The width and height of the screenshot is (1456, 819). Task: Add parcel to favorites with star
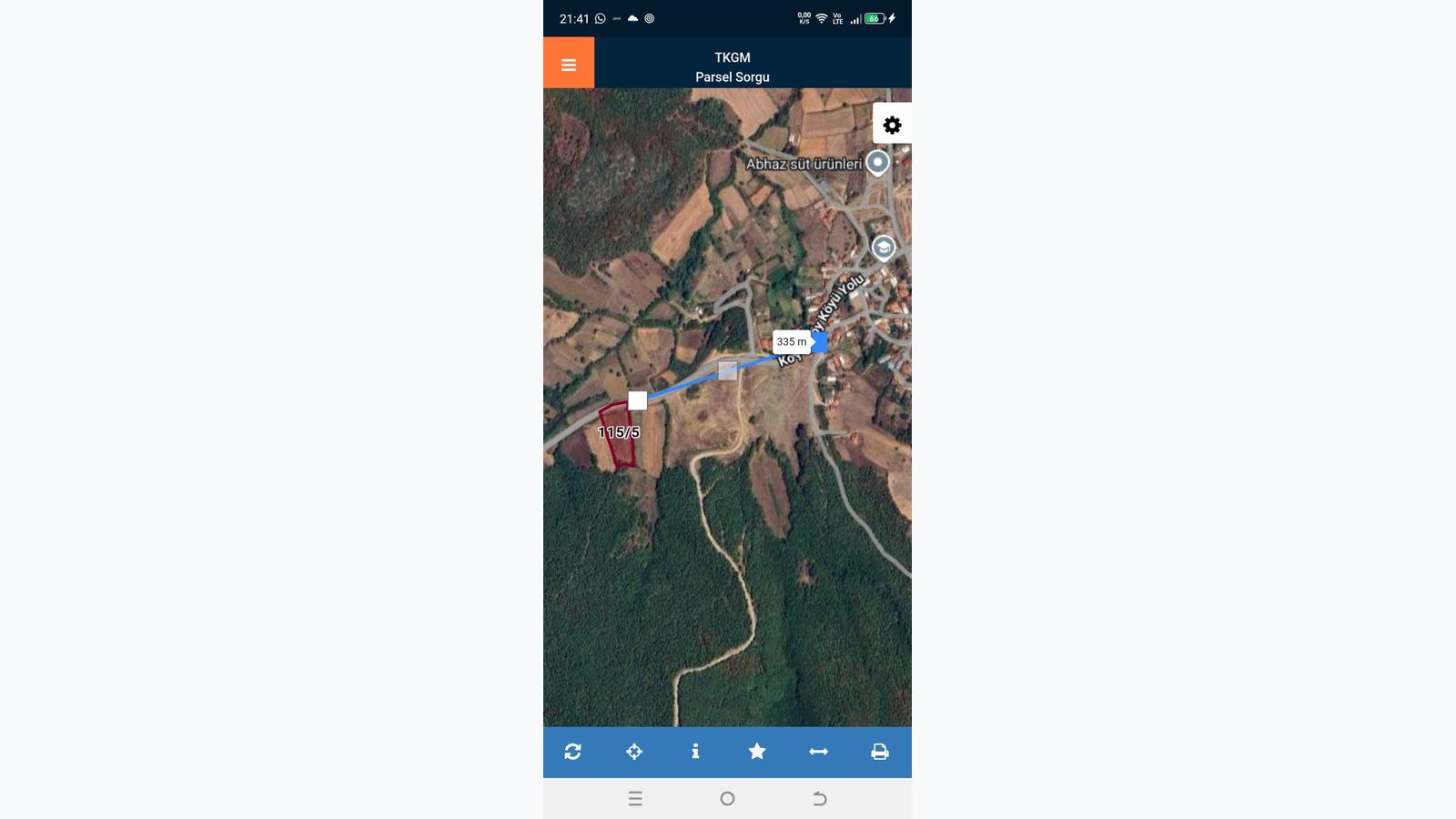pos(757,752)
